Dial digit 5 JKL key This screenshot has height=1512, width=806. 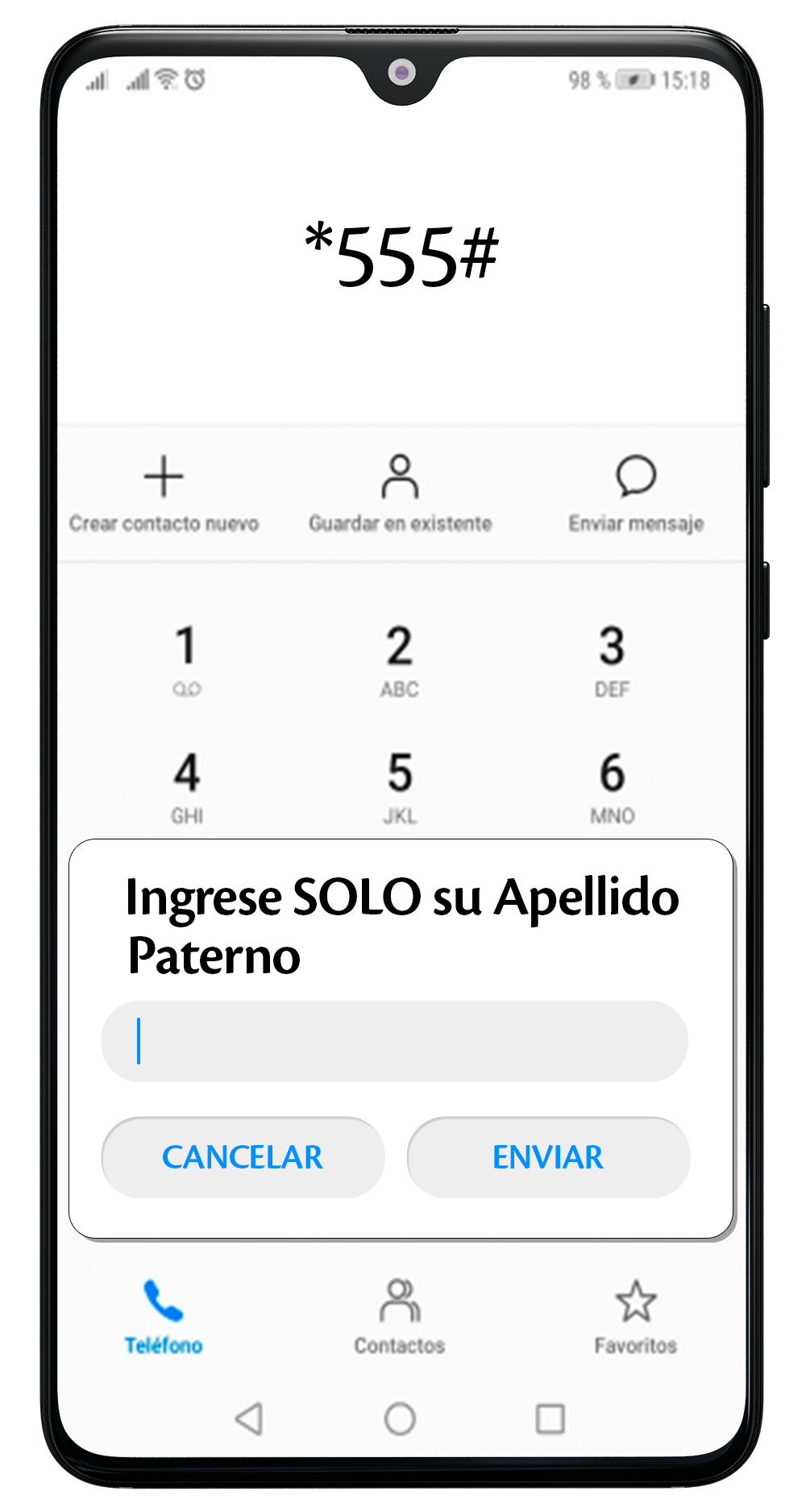click(x=400, y=785)
